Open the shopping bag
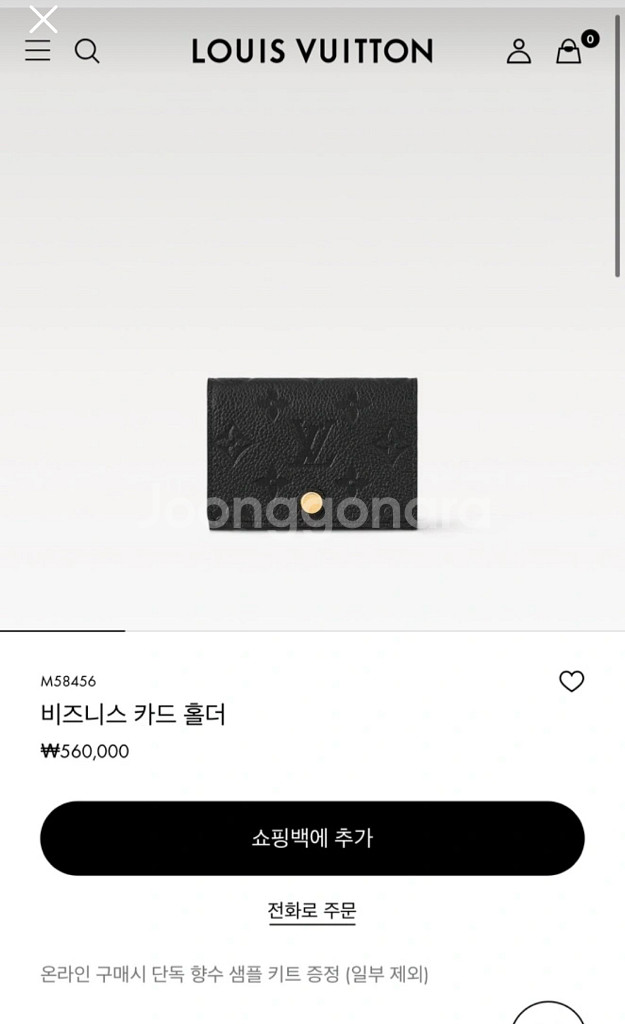Image resolution: width=625 pixels, height=1024 pixels. tap(569, 51)
